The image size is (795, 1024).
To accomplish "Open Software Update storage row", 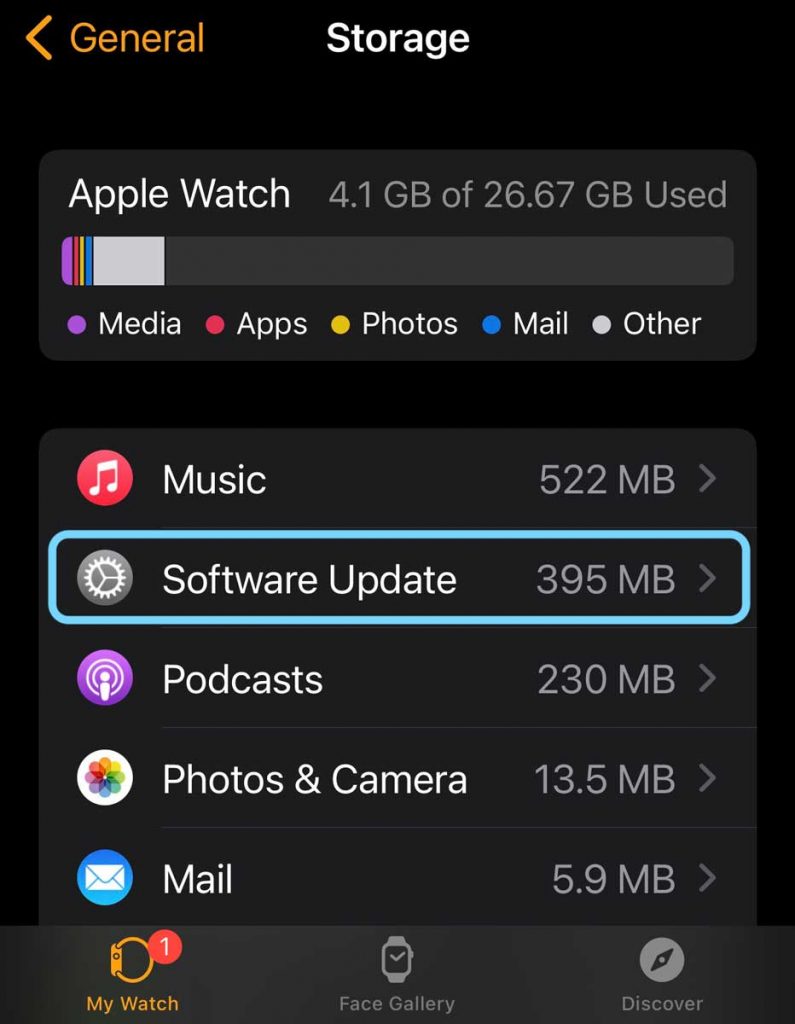I will 397,579.
